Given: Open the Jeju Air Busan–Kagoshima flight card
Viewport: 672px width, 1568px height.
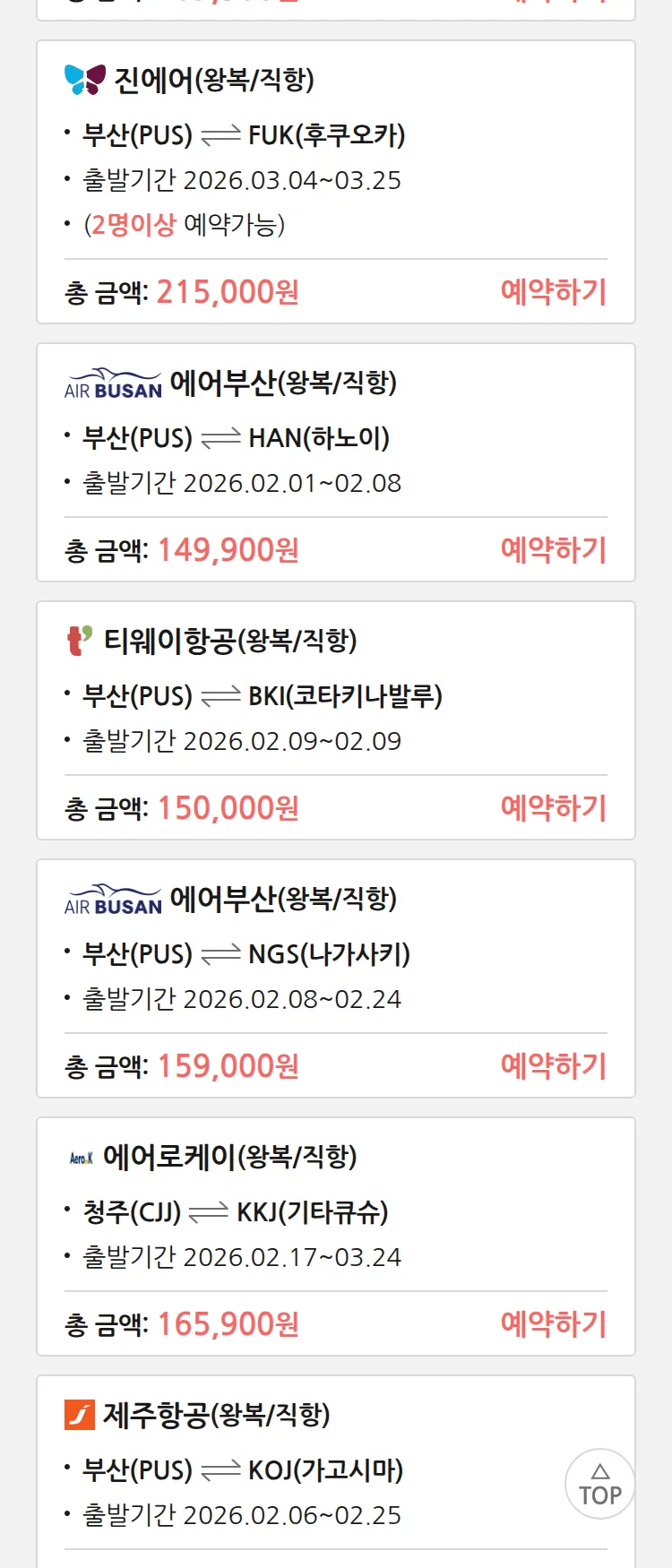Looking at the screenshot, I should pos(269,1469).
